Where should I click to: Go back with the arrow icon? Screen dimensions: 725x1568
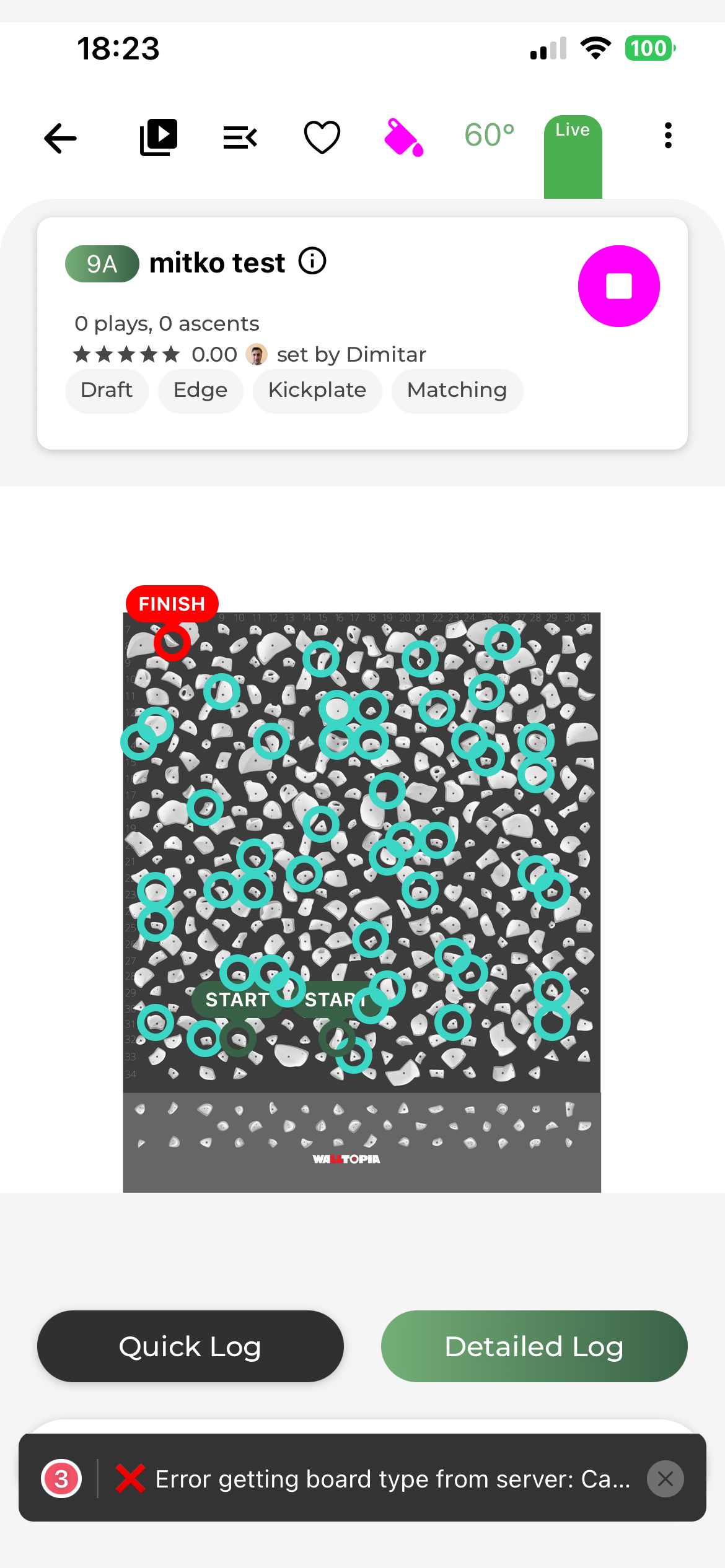[61, 137]
